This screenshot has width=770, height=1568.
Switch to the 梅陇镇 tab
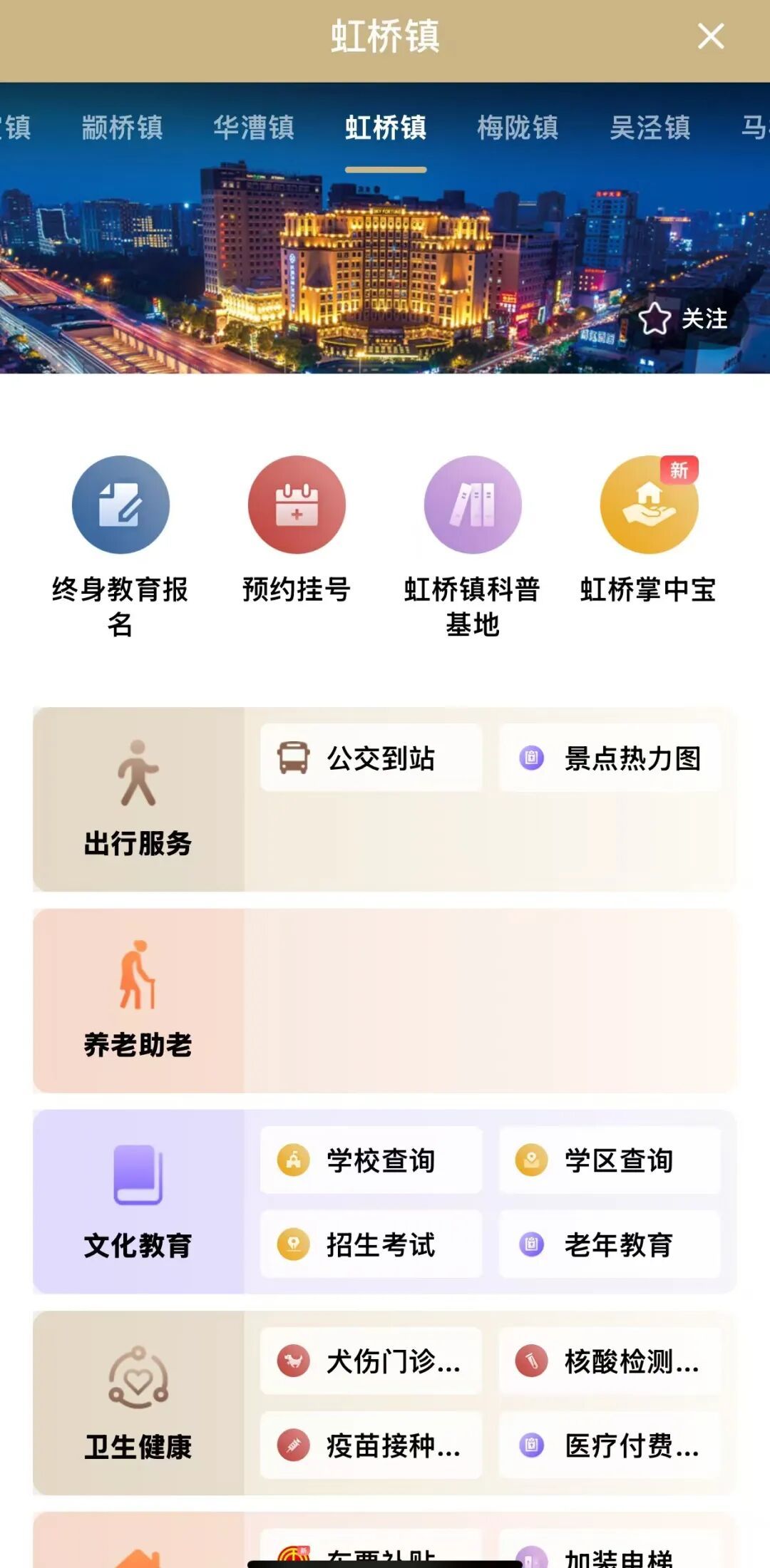518,128
